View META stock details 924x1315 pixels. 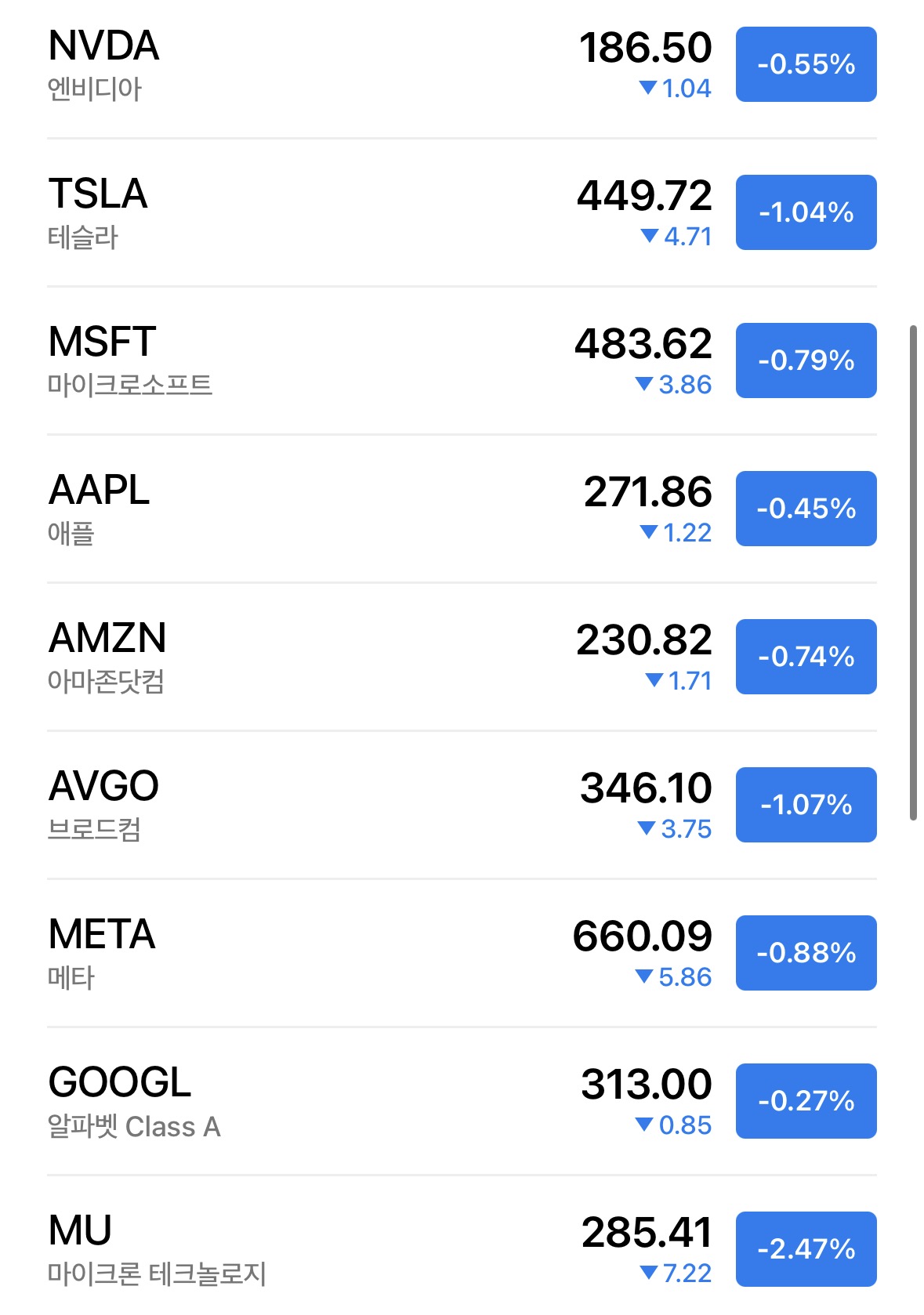click(313, 954)
